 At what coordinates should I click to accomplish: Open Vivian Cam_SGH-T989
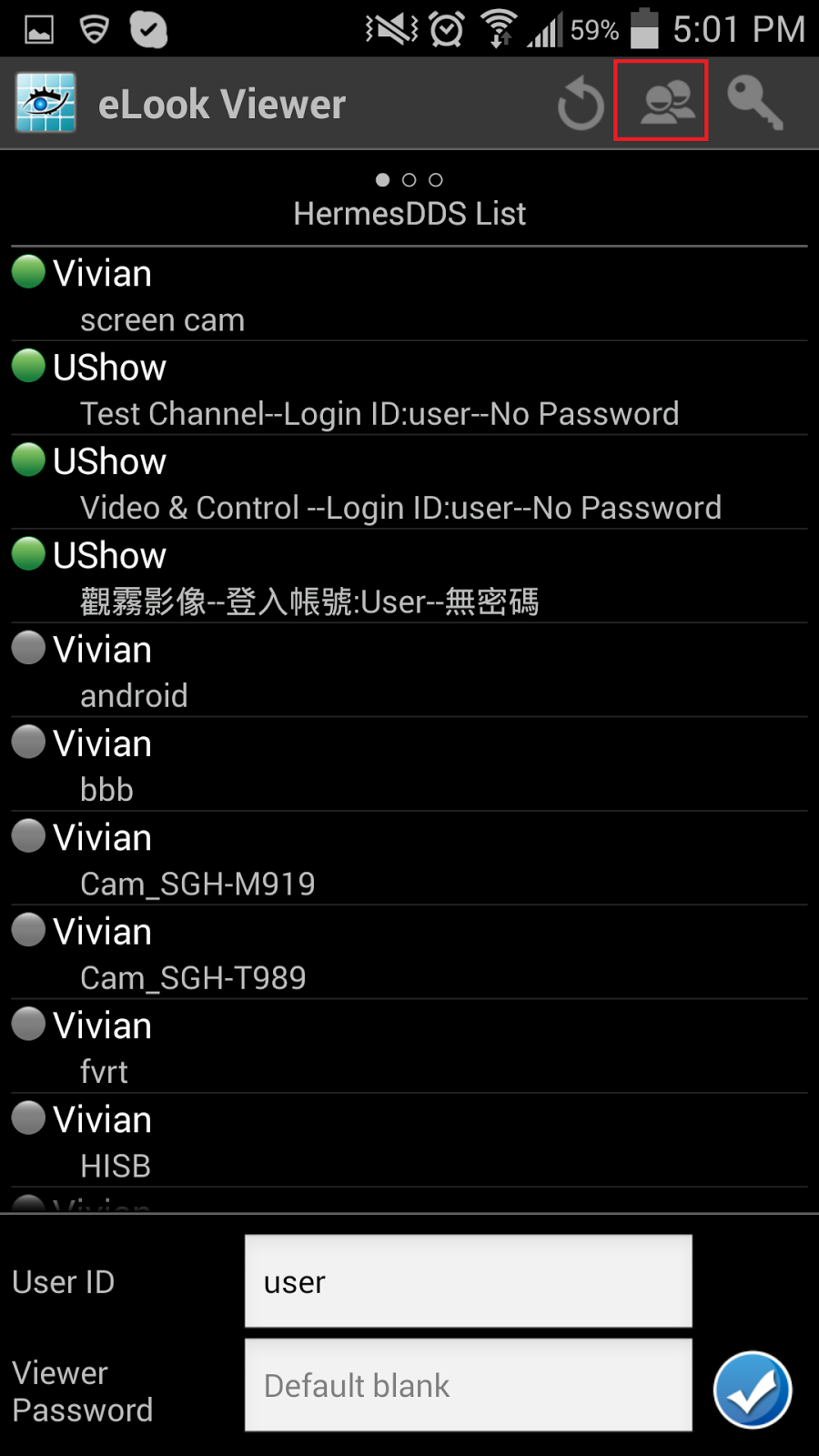409,953
